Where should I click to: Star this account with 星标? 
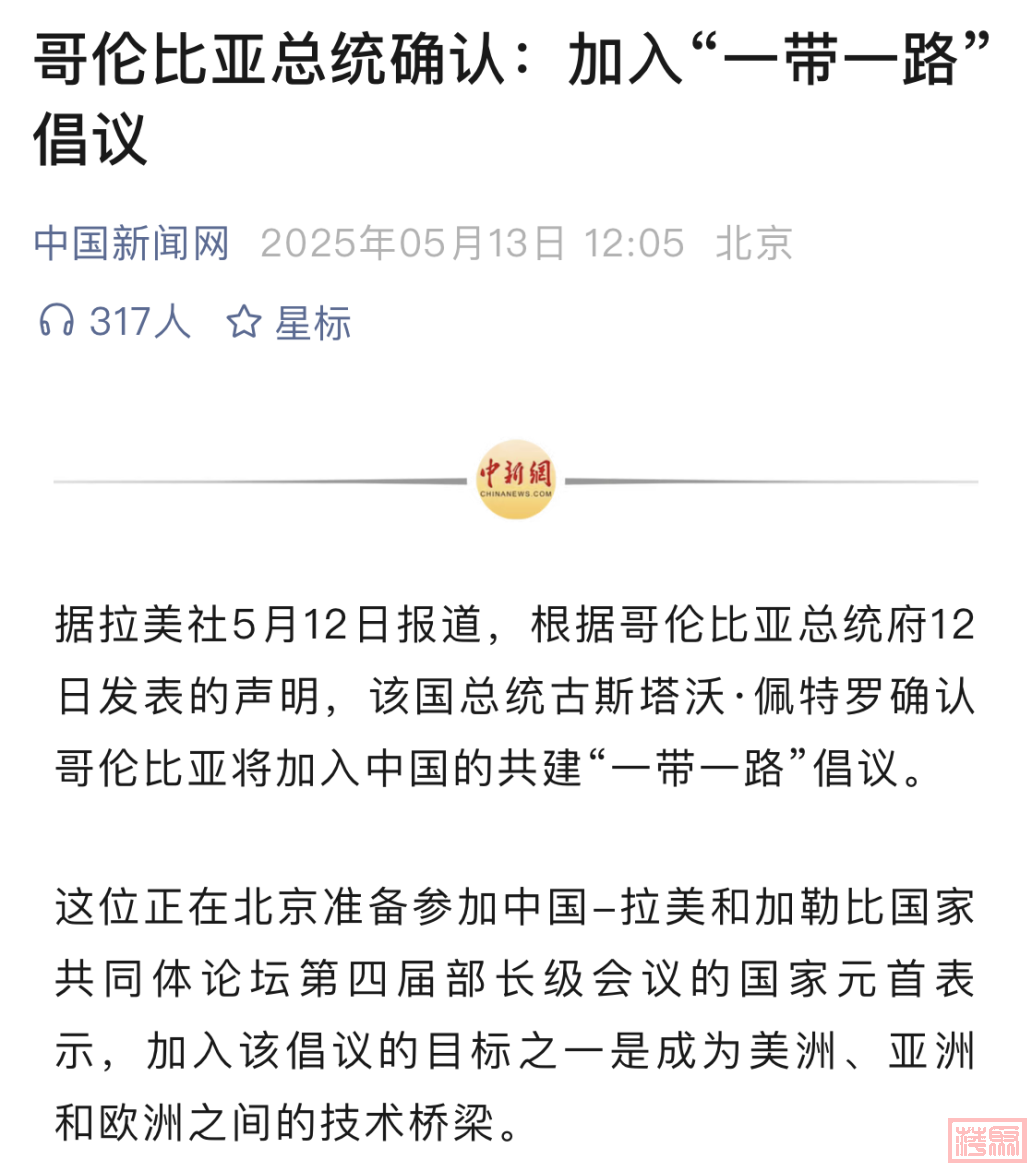[289, 322]
